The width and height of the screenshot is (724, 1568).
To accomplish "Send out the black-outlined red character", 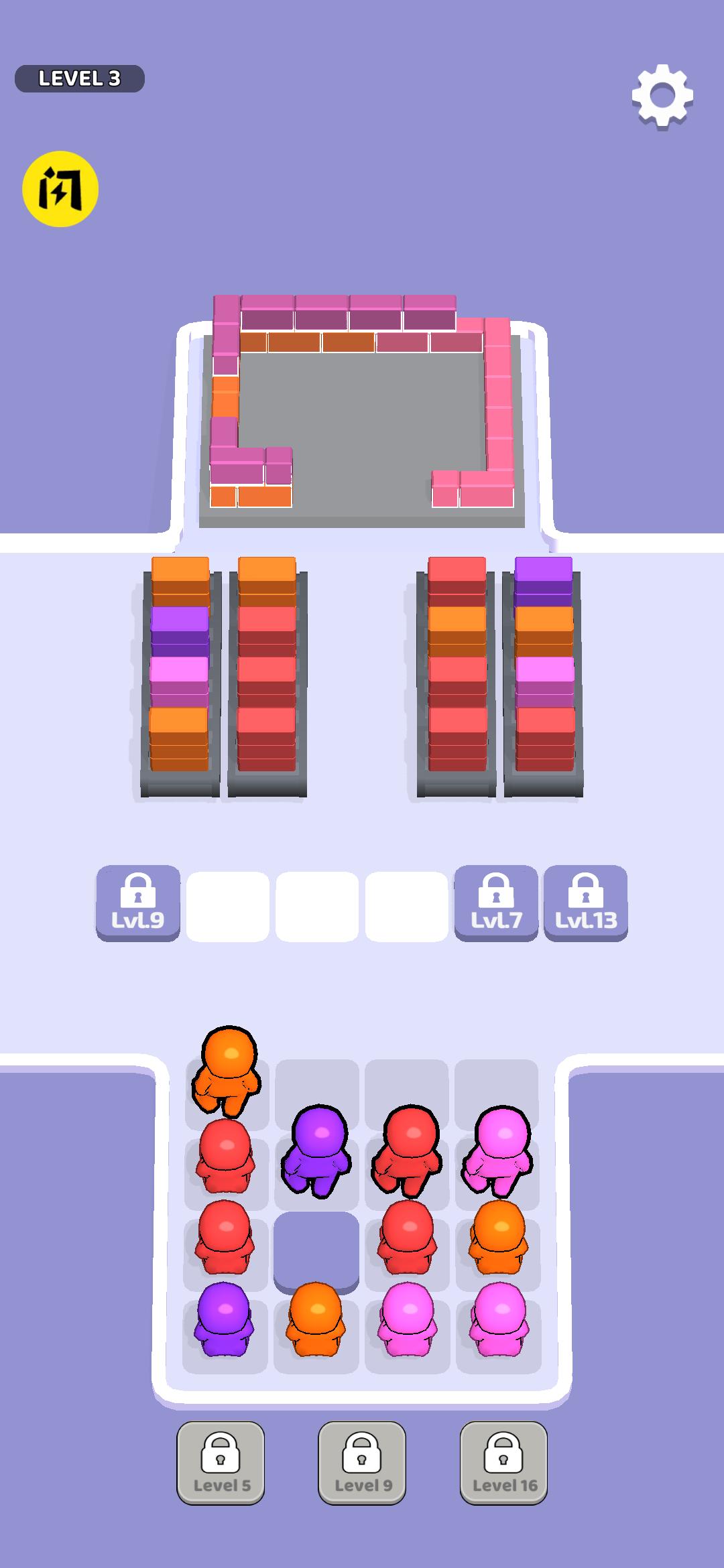I will coord(407,1150).
